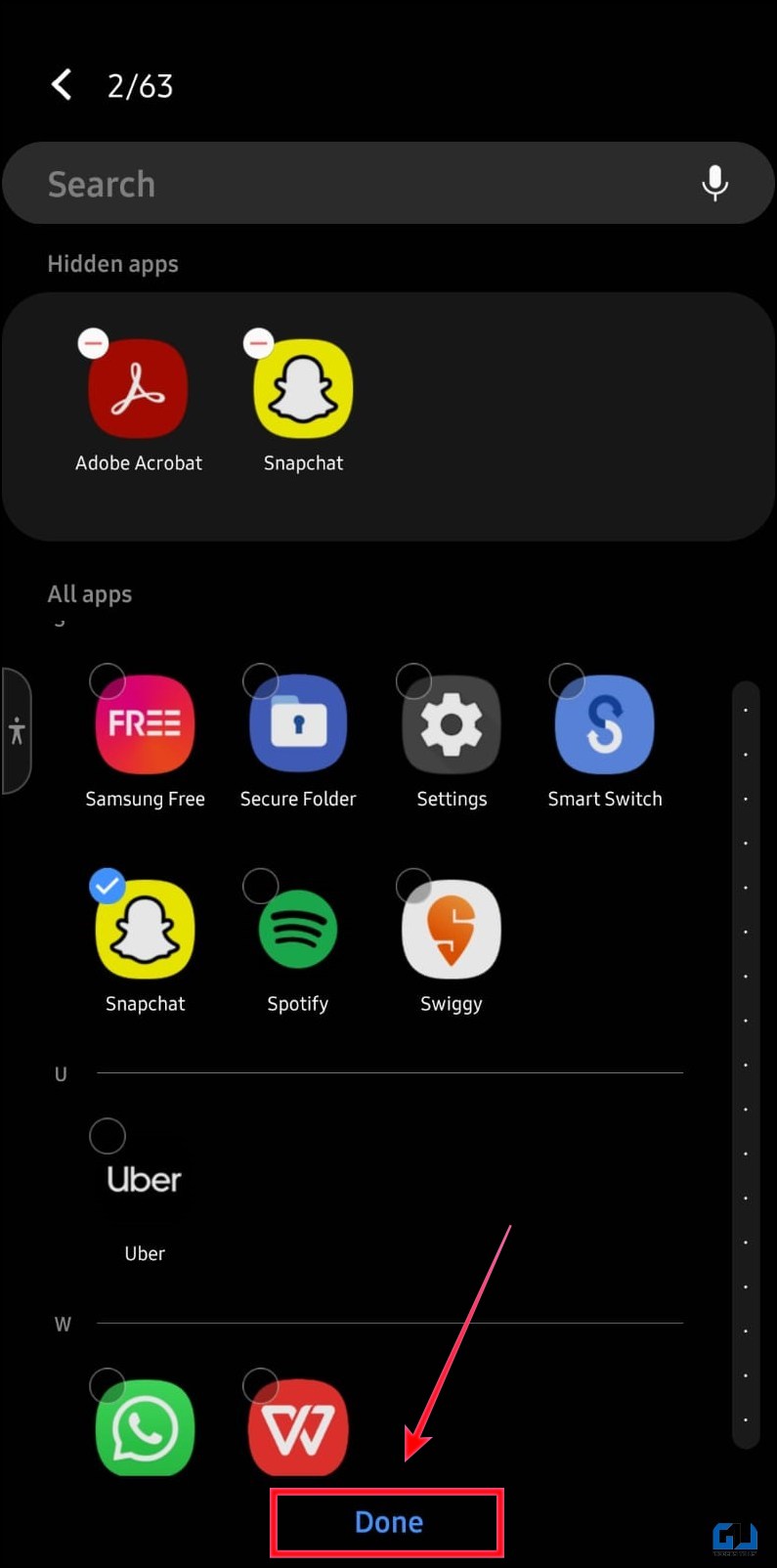Remove Adobe Acrobat from hidden apps
The height and width of the screenshot is (1568, 777).
[93, 343]
